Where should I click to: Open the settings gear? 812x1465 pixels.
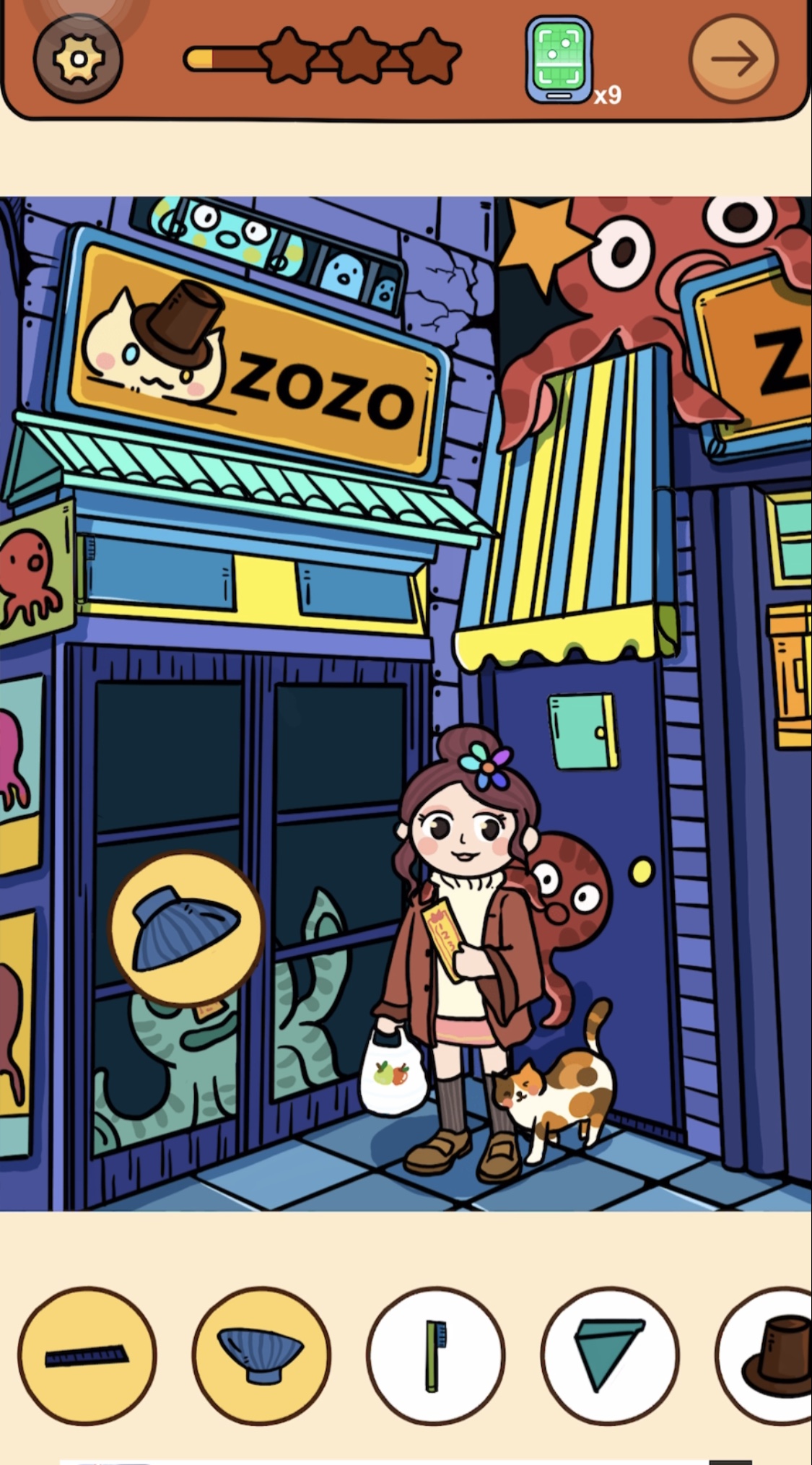tap(78, 59)
